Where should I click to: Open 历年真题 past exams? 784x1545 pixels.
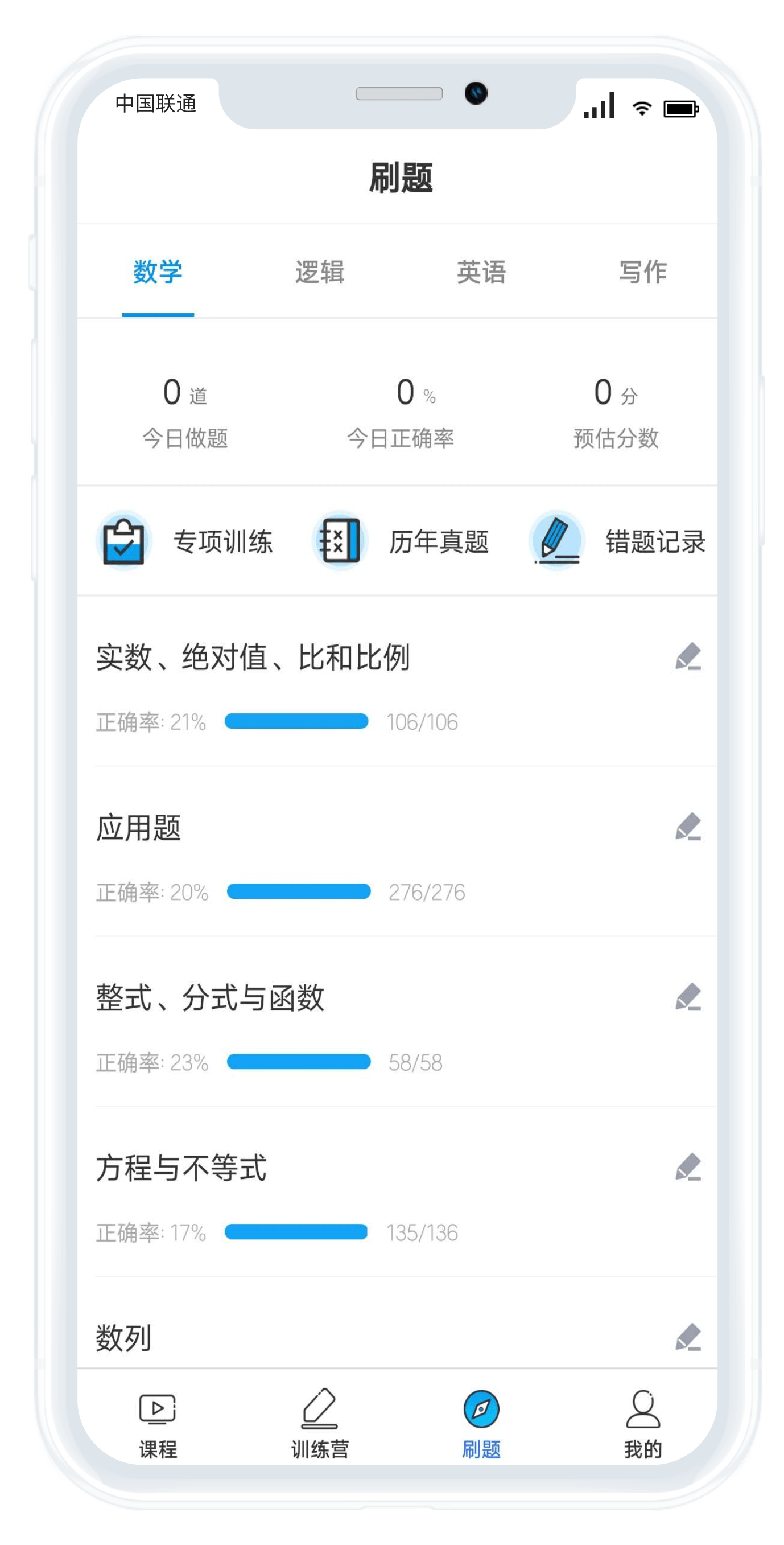pyautogui.click(x=401, y=540)
